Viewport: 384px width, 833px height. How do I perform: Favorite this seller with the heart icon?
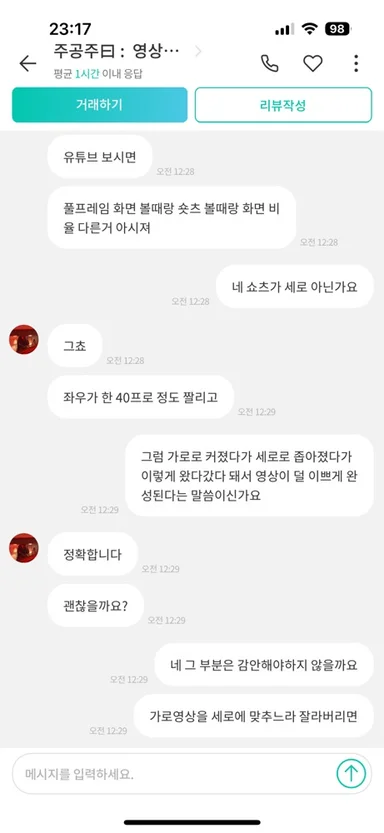click(313, 63)
